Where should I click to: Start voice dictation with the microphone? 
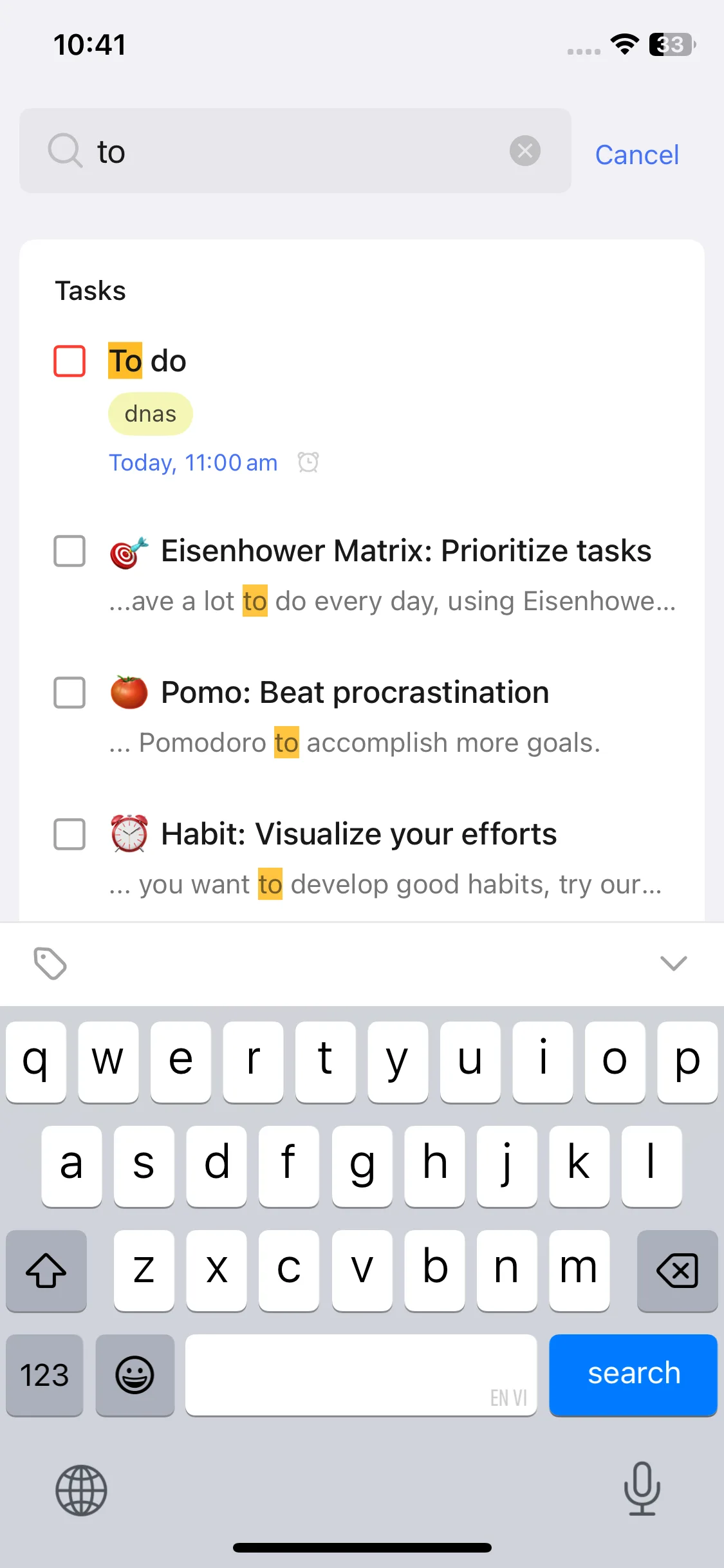coord(642,1488)
